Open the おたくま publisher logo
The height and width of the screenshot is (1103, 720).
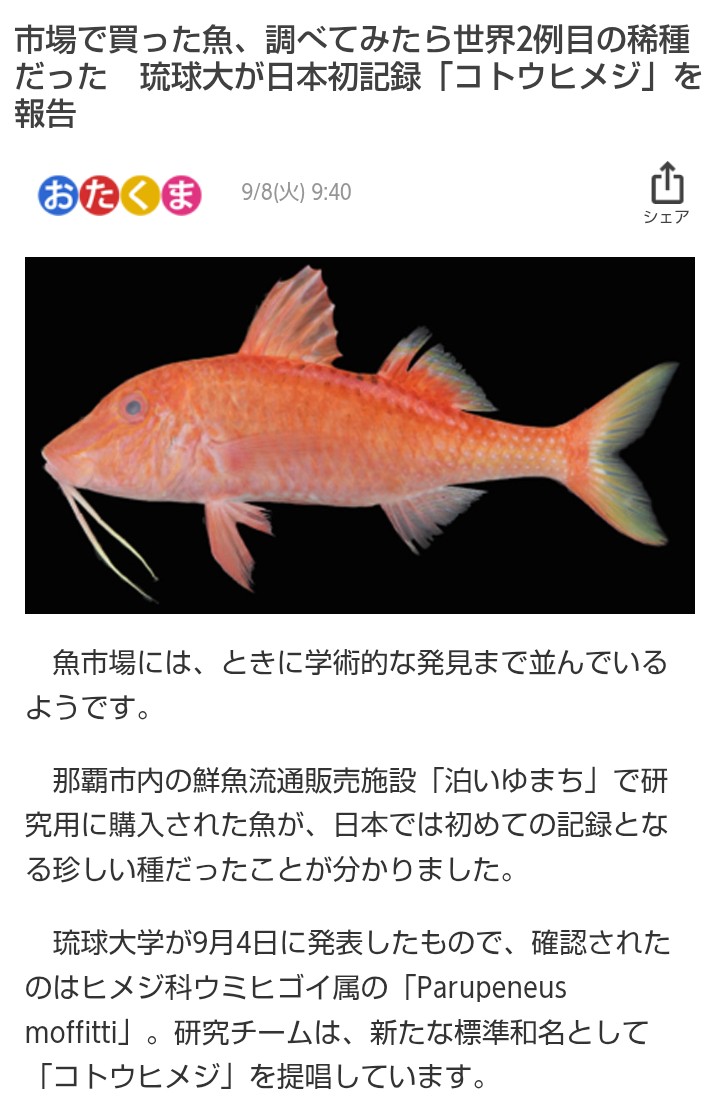(120, 195)
